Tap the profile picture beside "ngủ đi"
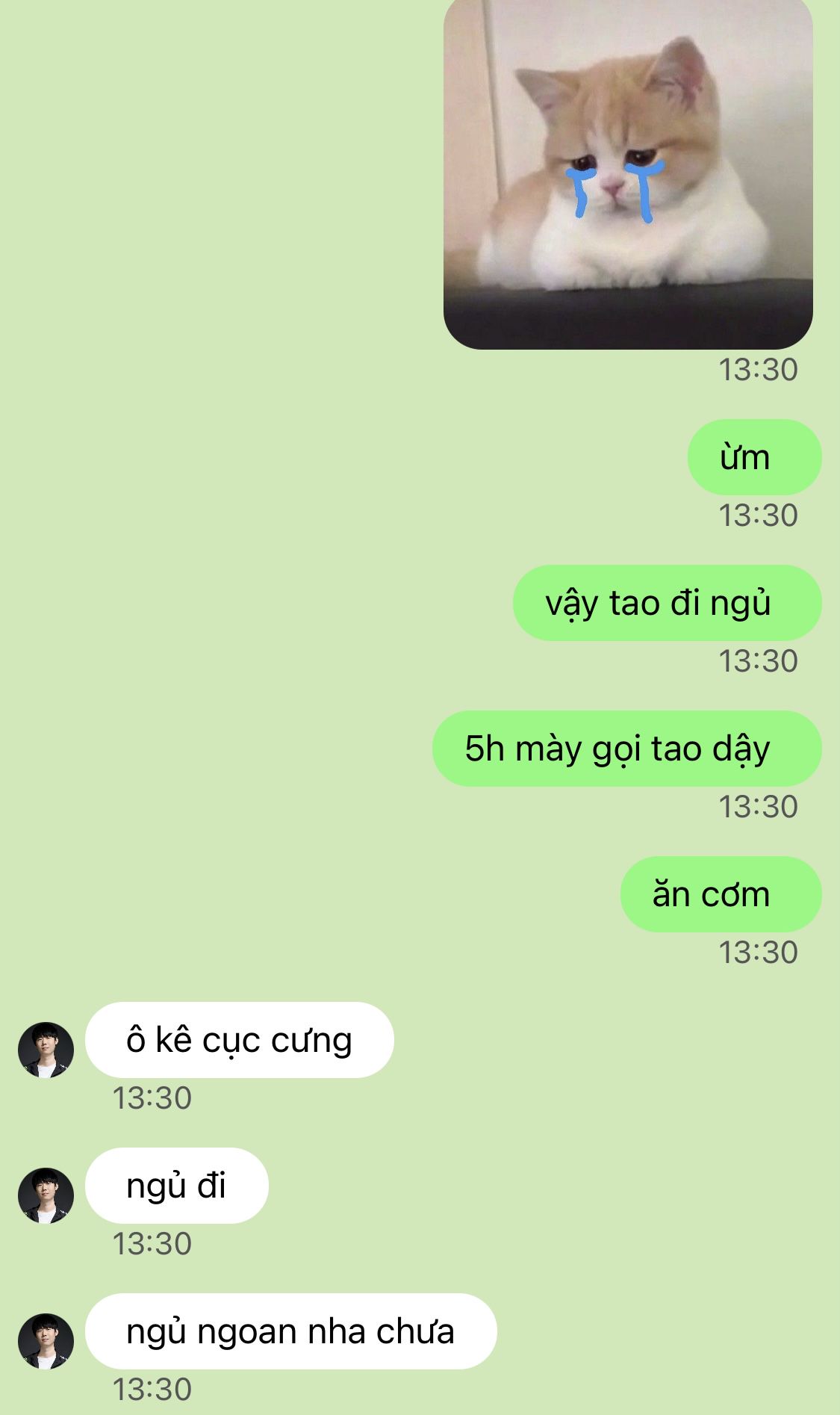840x1415 pixels. pyautogui.click(x=46, y=1195)
